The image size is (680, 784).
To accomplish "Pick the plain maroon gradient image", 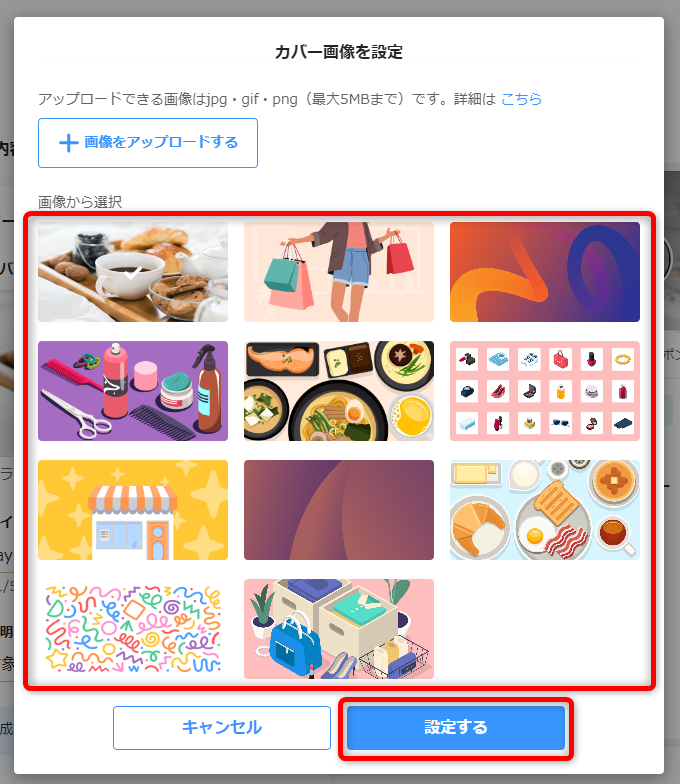I will pos(339,510).
